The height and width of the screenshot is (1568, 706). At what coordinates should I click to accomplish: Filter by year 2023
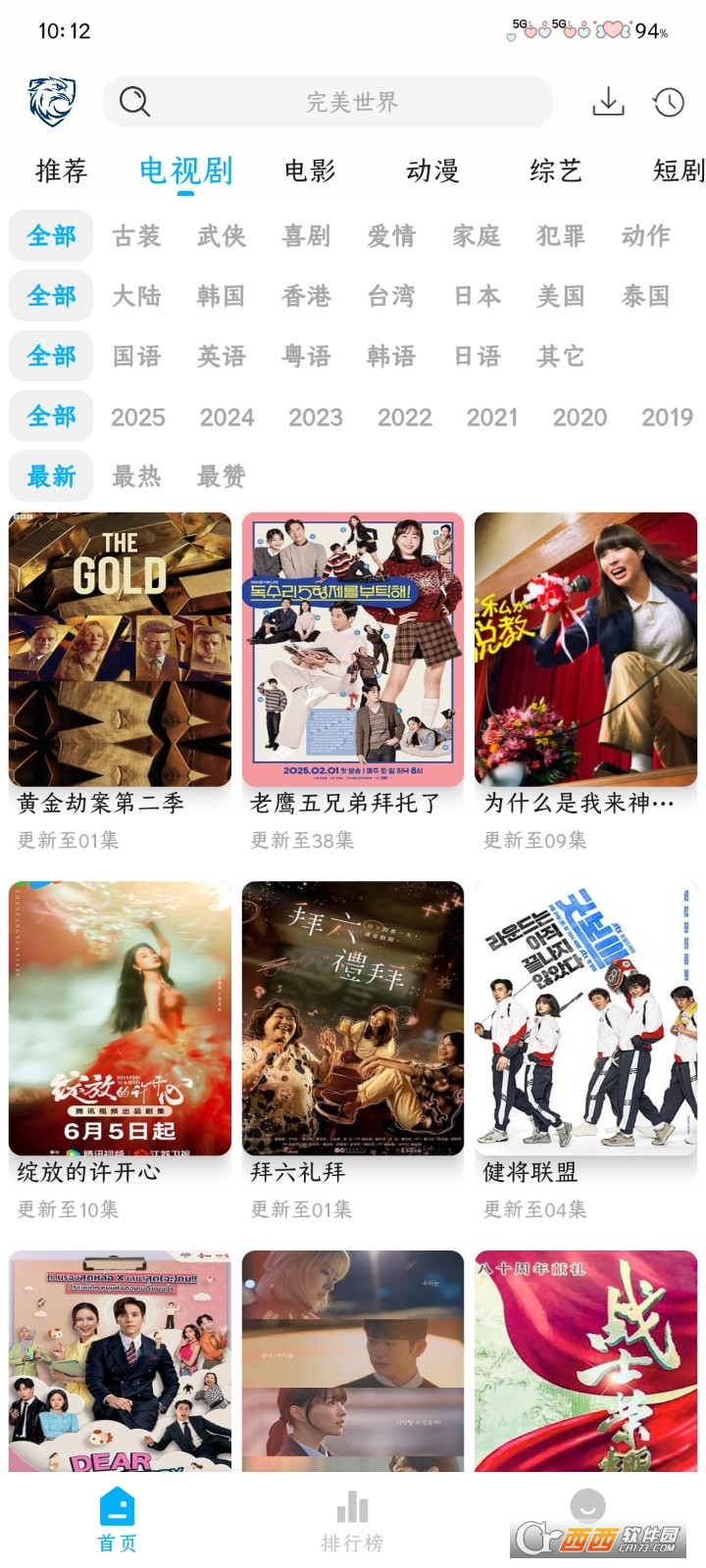point(316,417)
